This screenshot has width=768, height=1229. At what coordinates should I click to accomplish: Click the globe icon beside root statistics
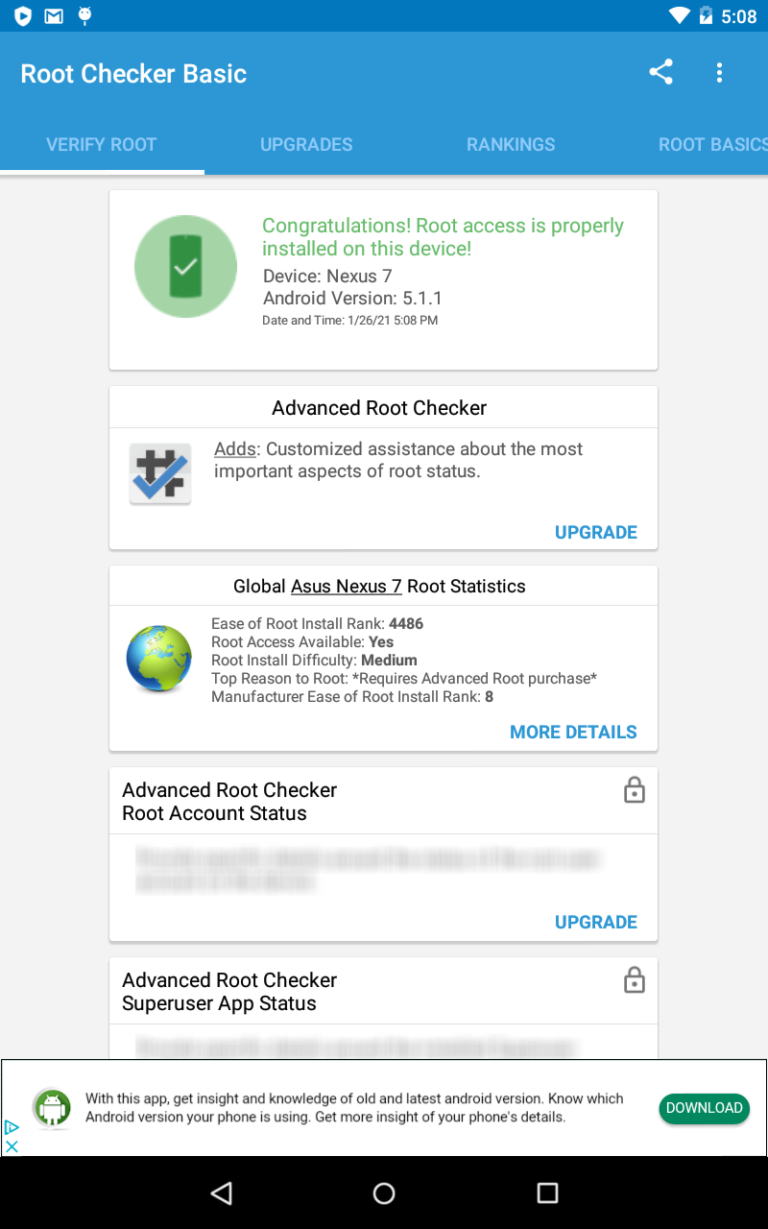point(158,658)
